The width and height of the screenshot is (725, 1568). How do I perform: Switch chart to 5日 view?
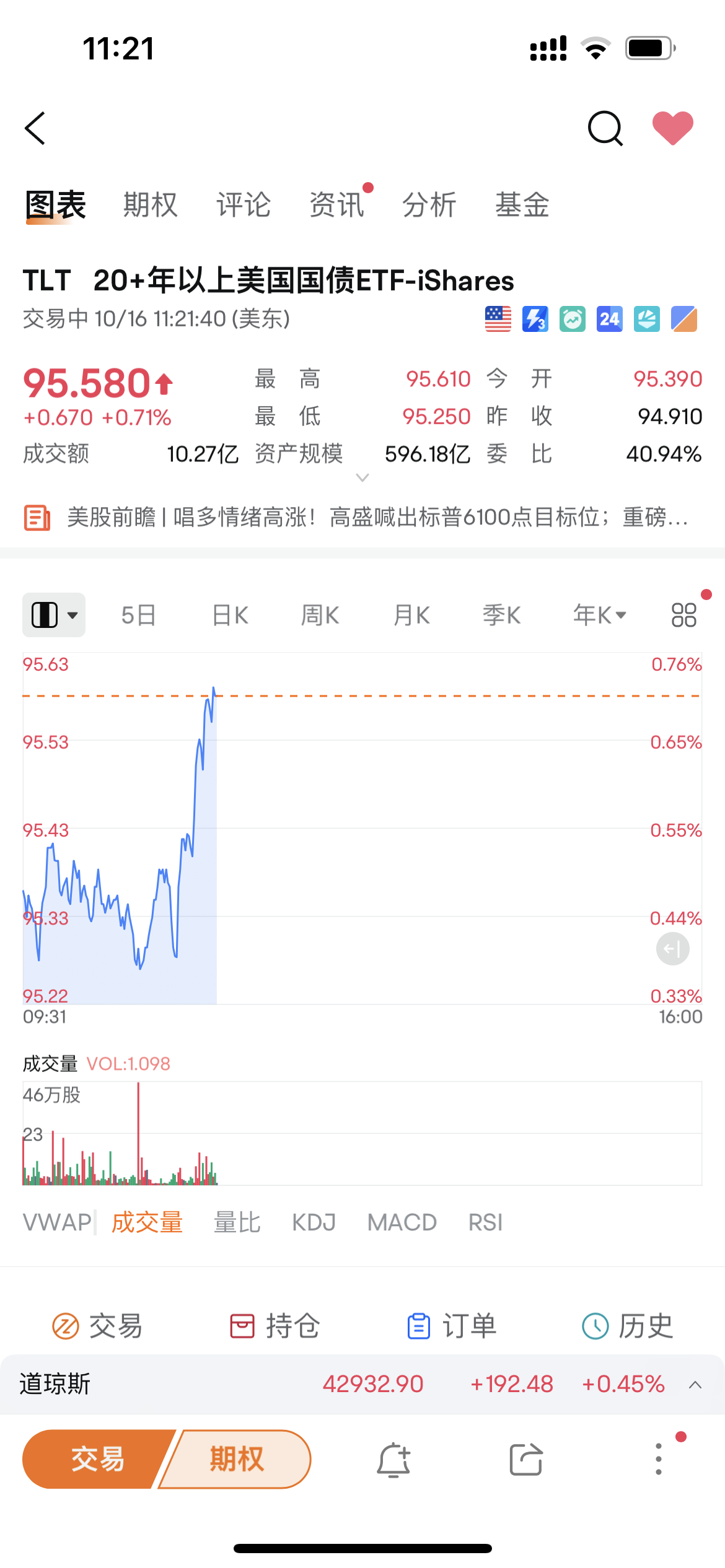[x=138, y=615]
